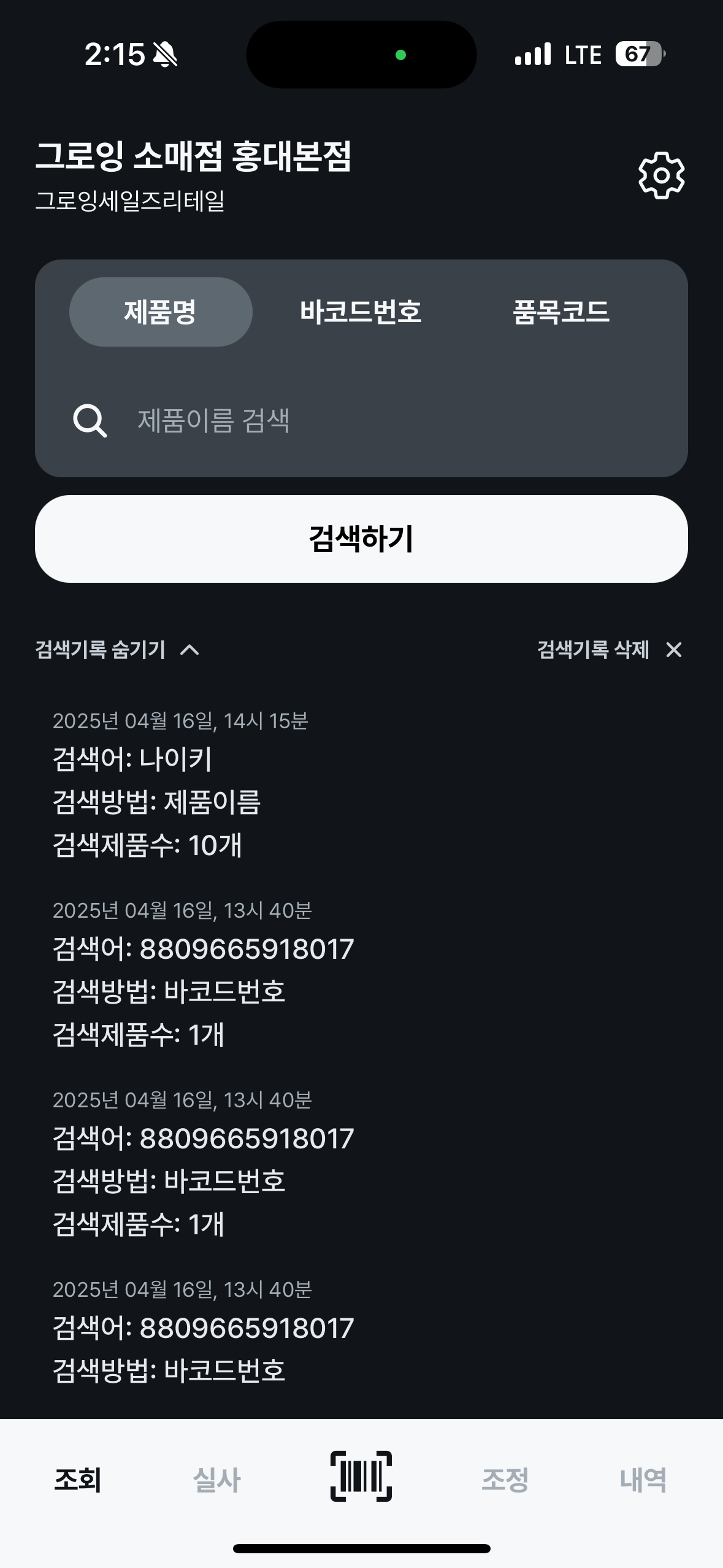Switch to 품목코드 search mode
Image resolution: width=723 pixels, height=1568 pixels.
pyautogui.click(x=560, y=312)
